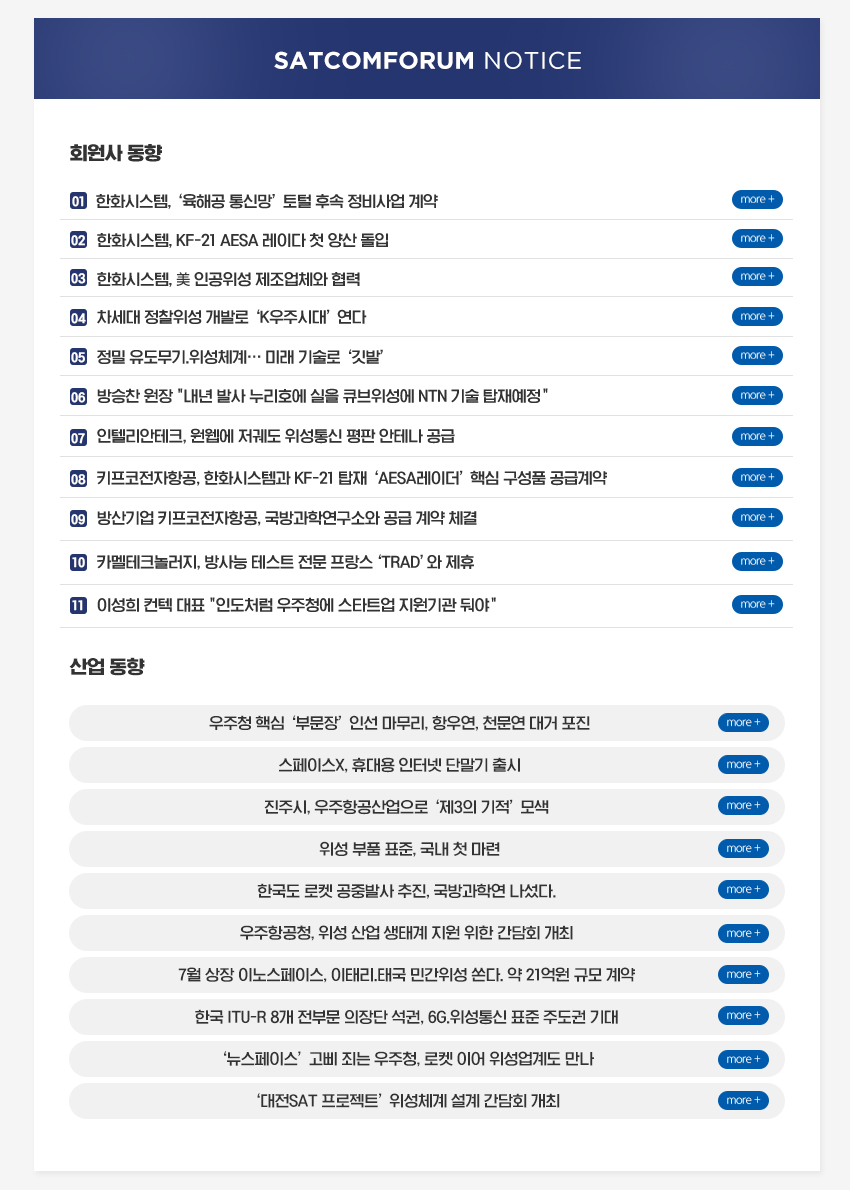Tap more next to 국방과학연구소와 공급 계약 체결
Screen dimensions: 850x1190
(x=757, y=517)
